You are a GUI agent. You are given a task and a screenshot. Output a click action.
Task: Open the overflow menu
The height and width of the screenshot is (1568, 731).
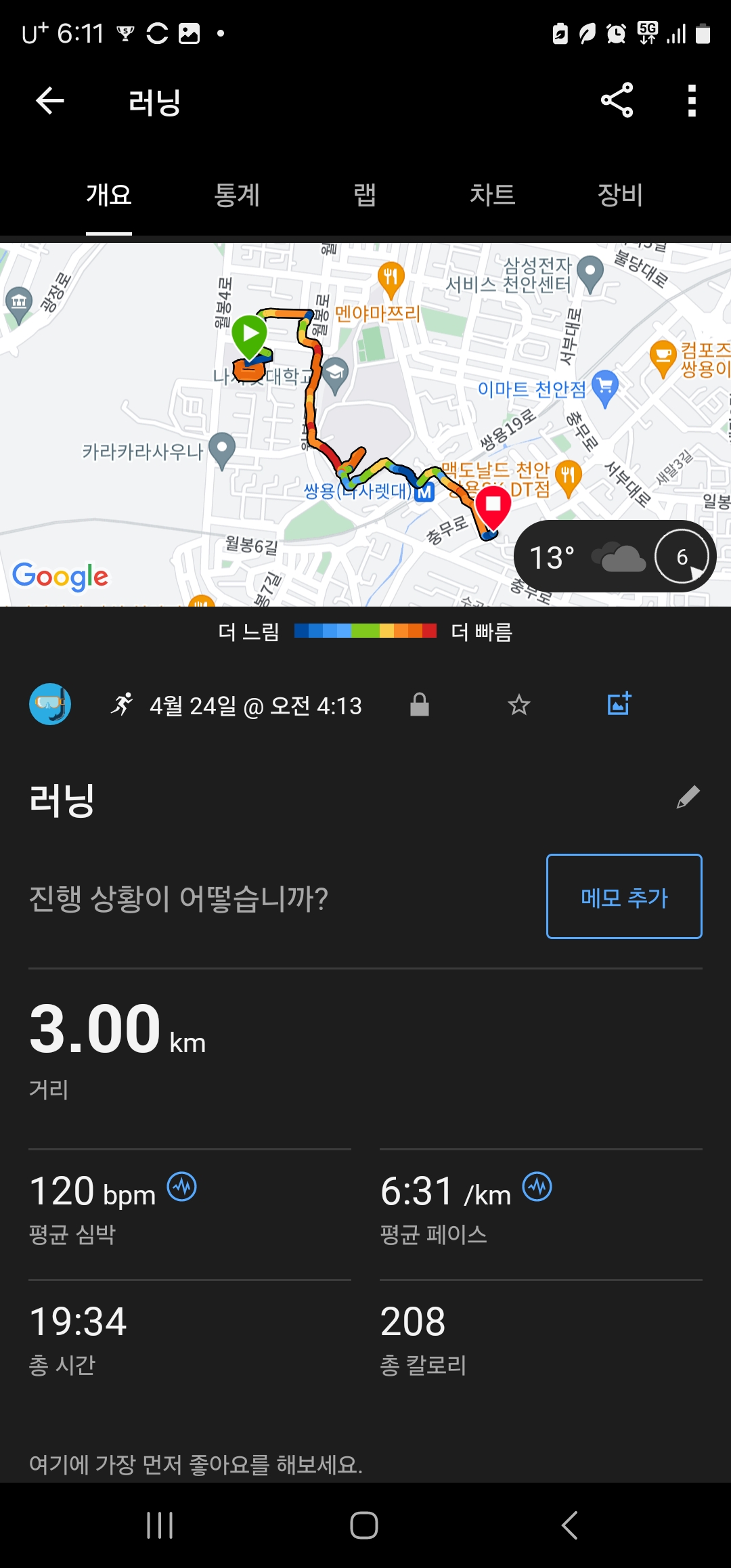click(x=691, y=101)
